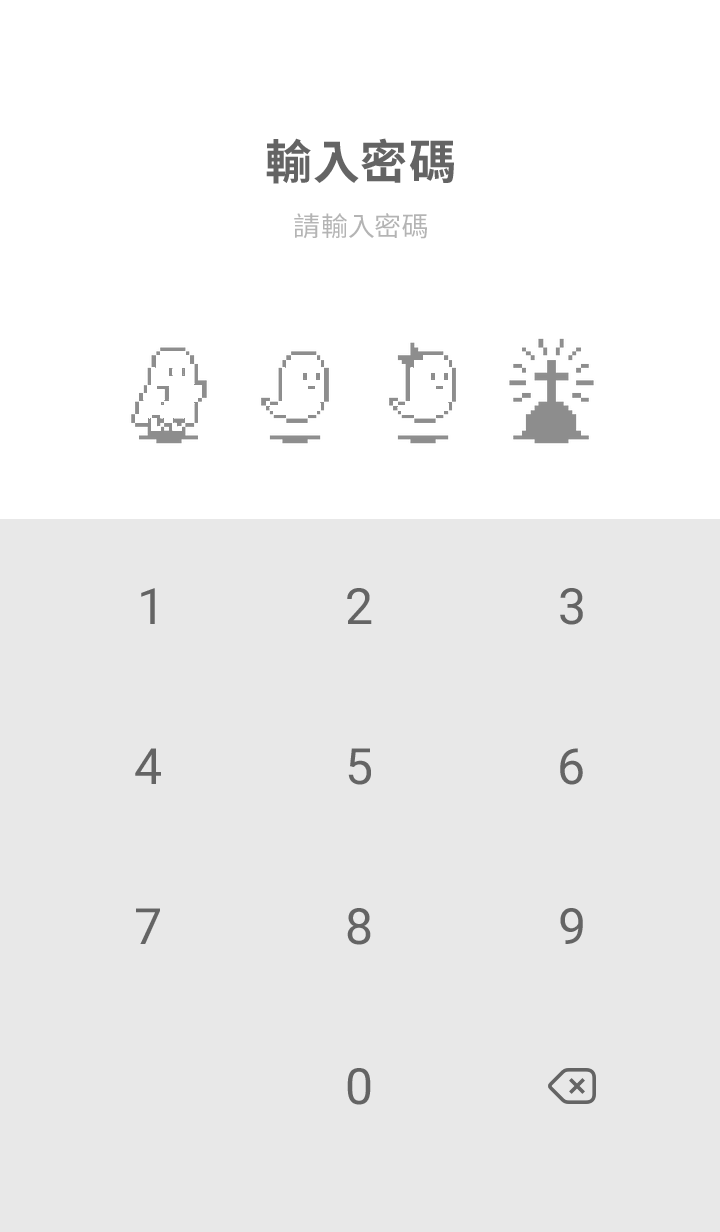Viewport: 720px width, 1232px height.
Task: Enter 0 on the passcode keypad
Action: click(359, 1087)
